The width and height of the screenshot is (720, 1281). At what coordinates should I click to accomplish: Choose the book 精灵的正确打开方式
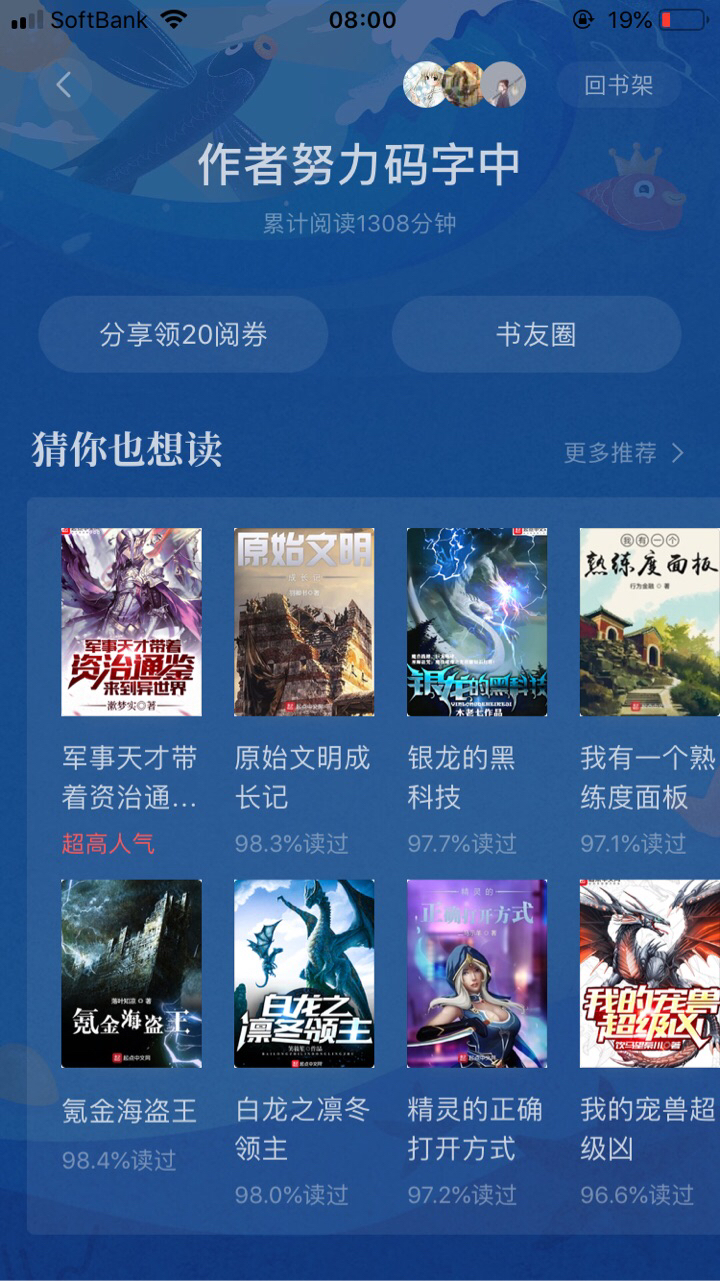click(x=477, y=974)
